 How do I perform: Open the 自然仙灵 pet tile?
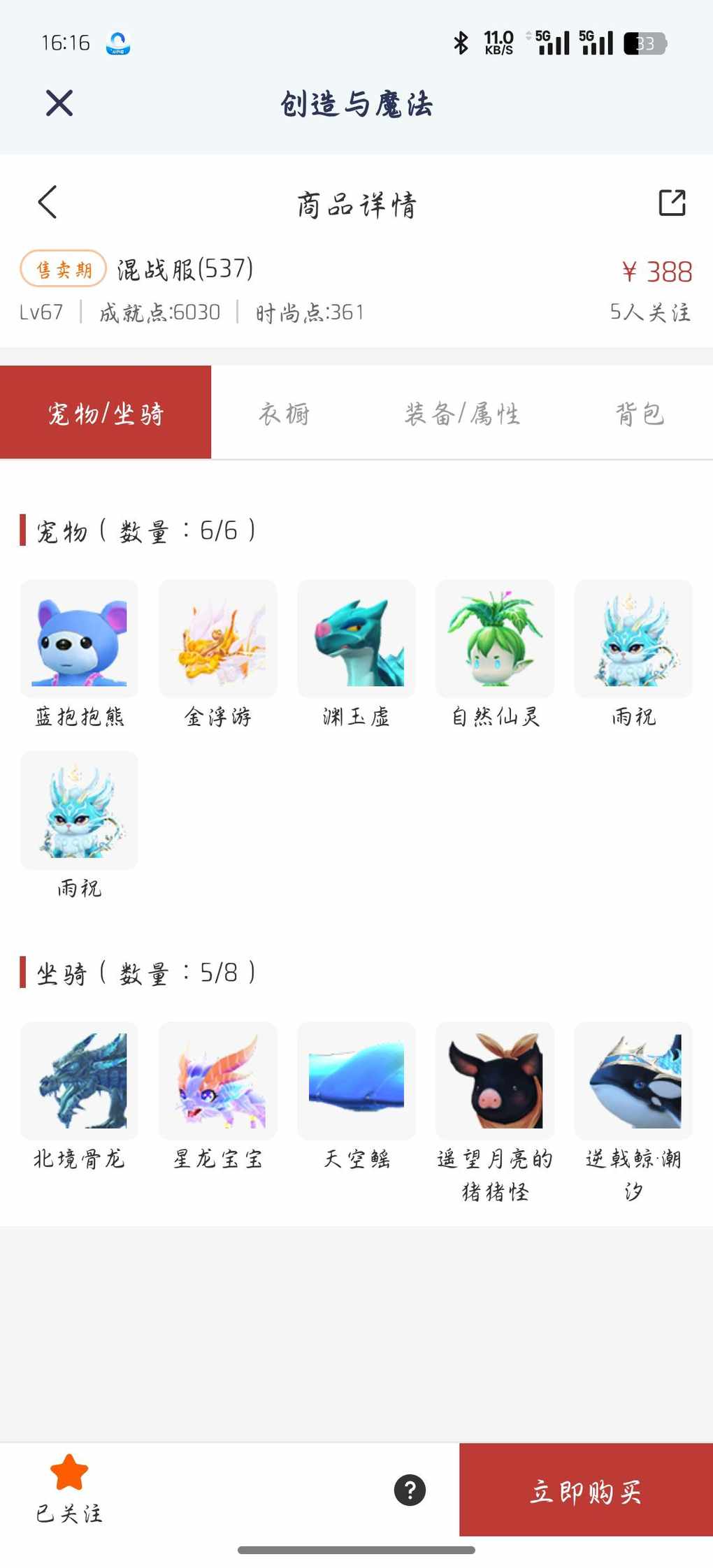[x=495, y=639]
